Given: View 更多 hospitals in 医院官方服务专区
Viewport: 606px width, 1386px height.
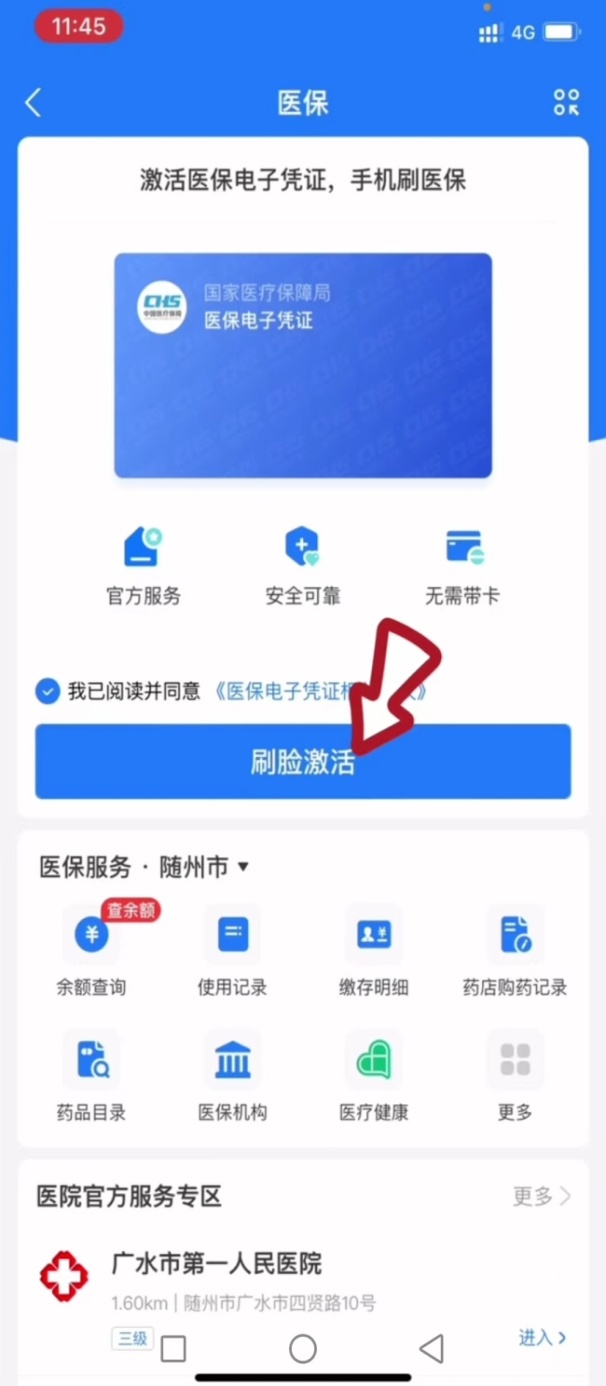Looking at the screenshot, I should point(541,1196).
